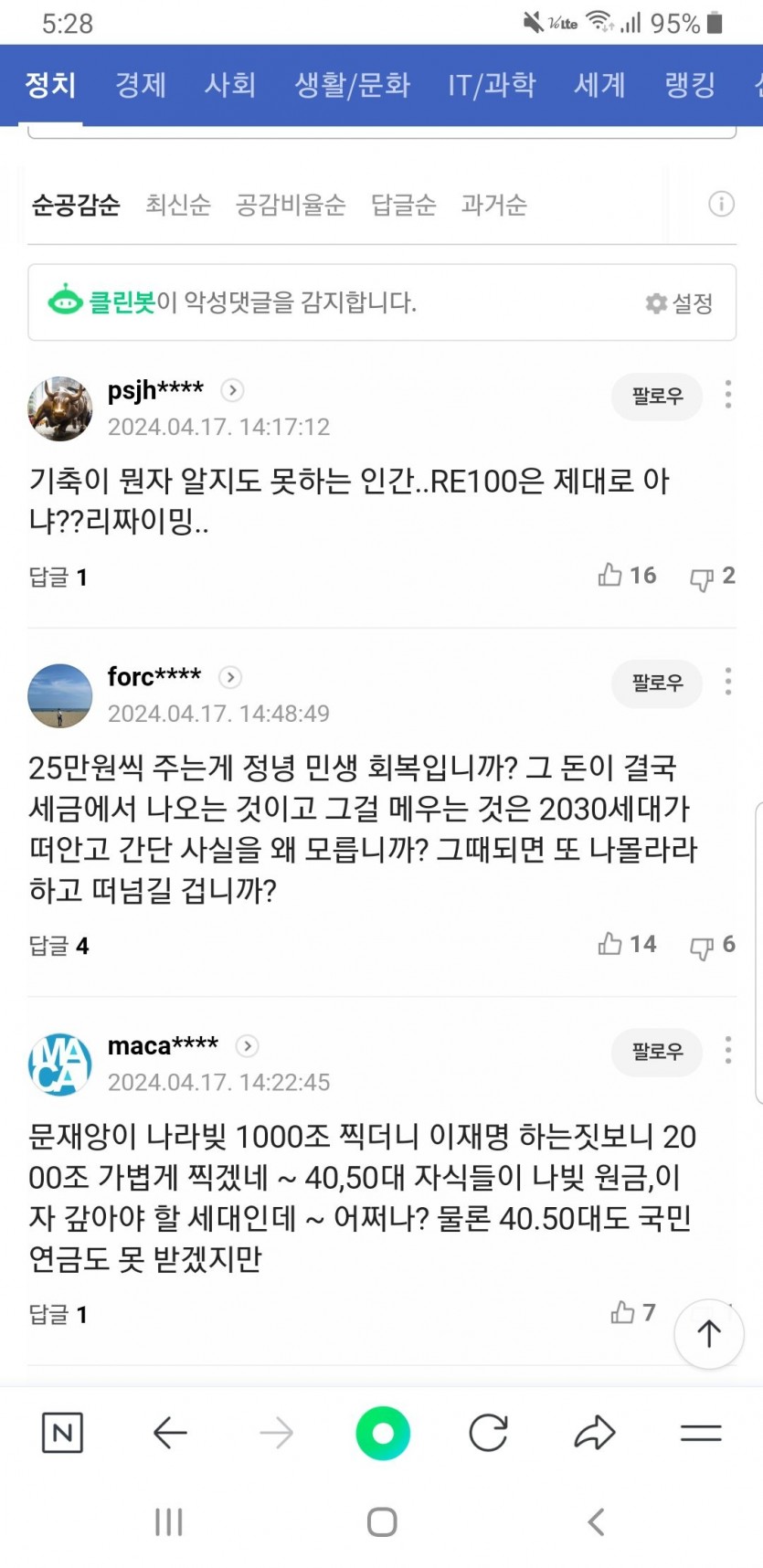The height and width of the screenshot is (1568, 763).
Task: Open overflow menu on psjh**** comment
Action: point(727,395)
